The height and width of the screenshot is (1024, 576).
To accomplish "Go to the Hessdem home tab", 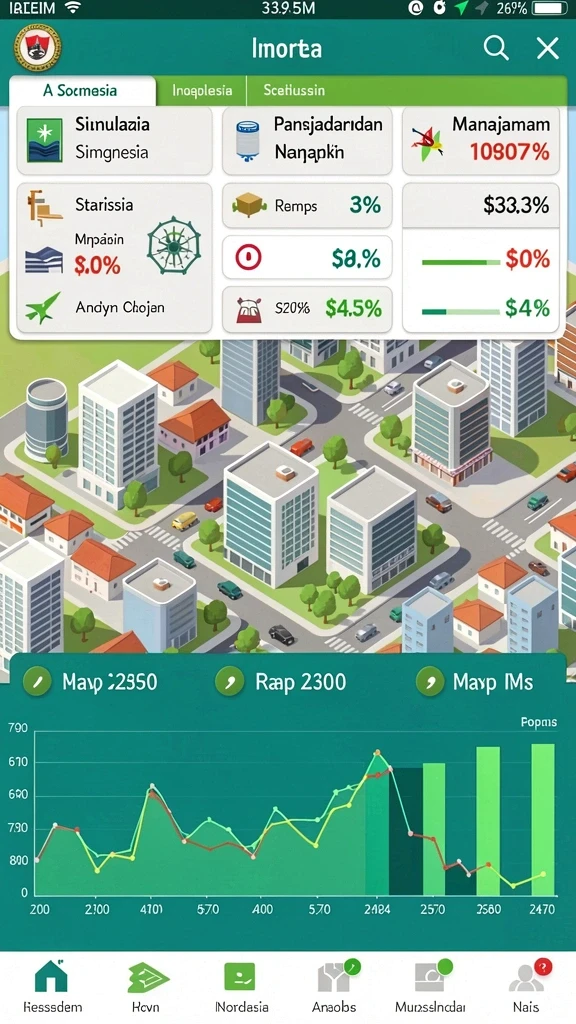I will 52,986.
